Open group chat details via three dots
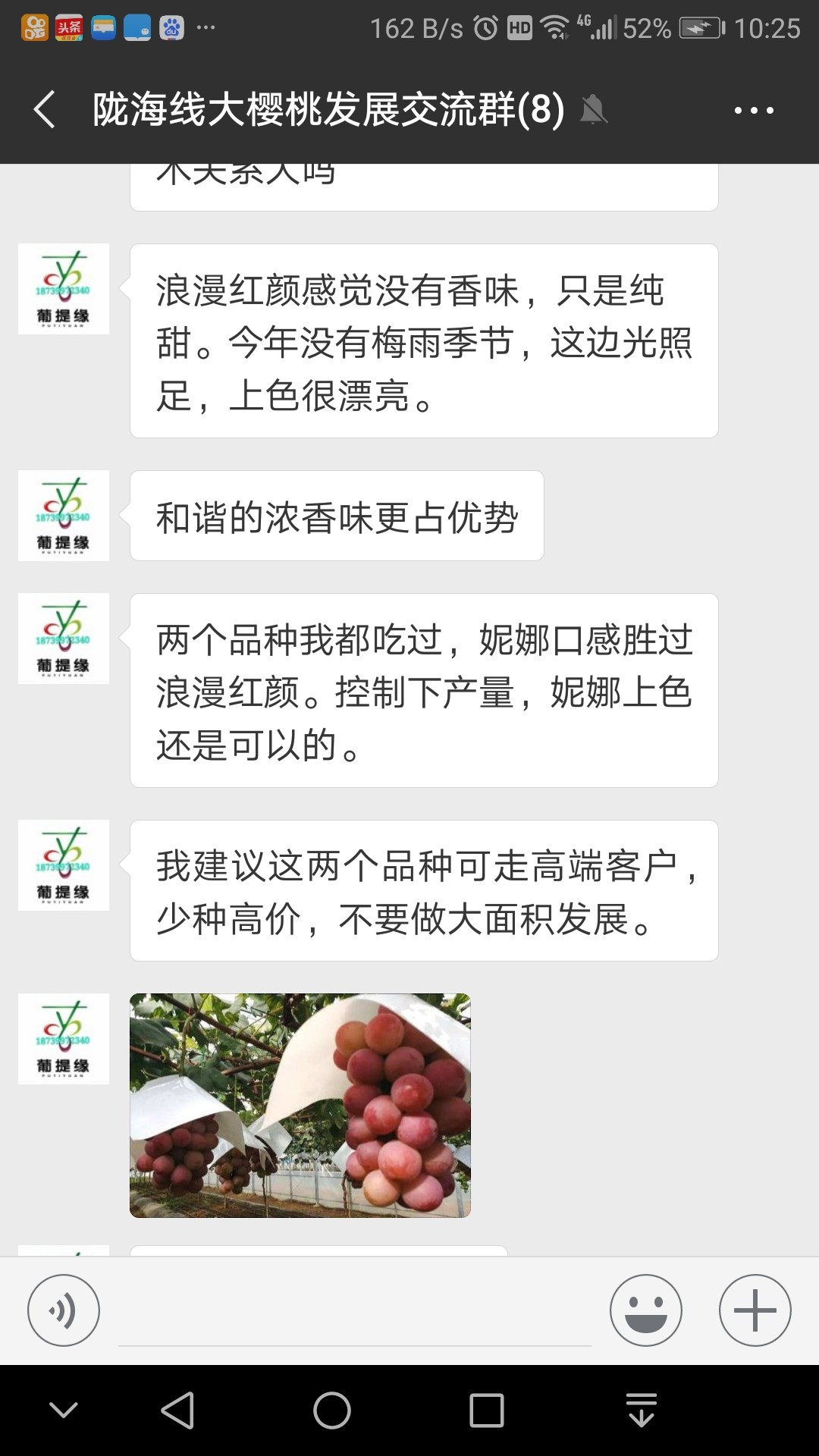 click(754, 110)
